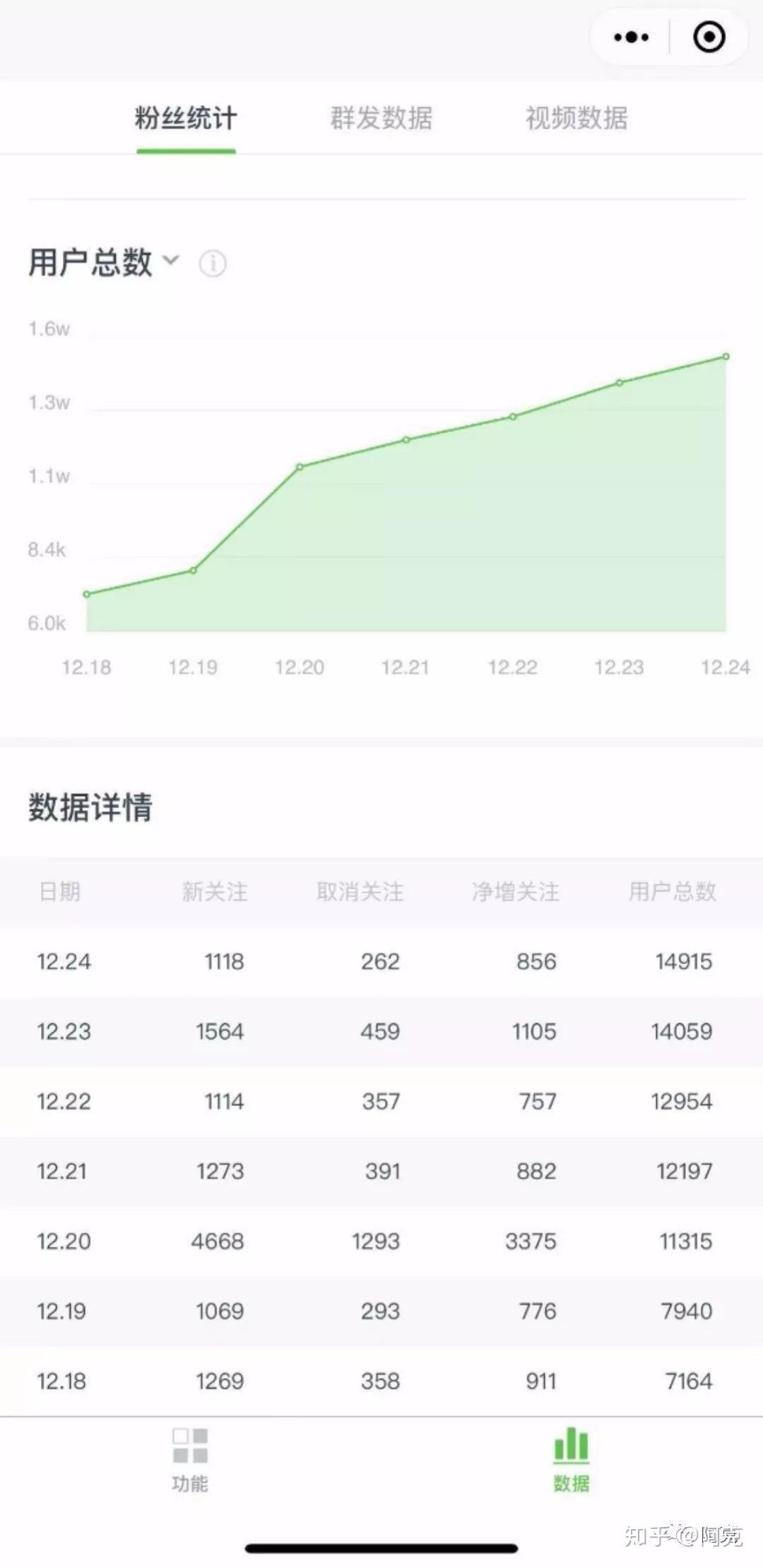Switch to the 视频数据 tab
763x1568 pixels.
pyautogui.click(x=576, y=118)
